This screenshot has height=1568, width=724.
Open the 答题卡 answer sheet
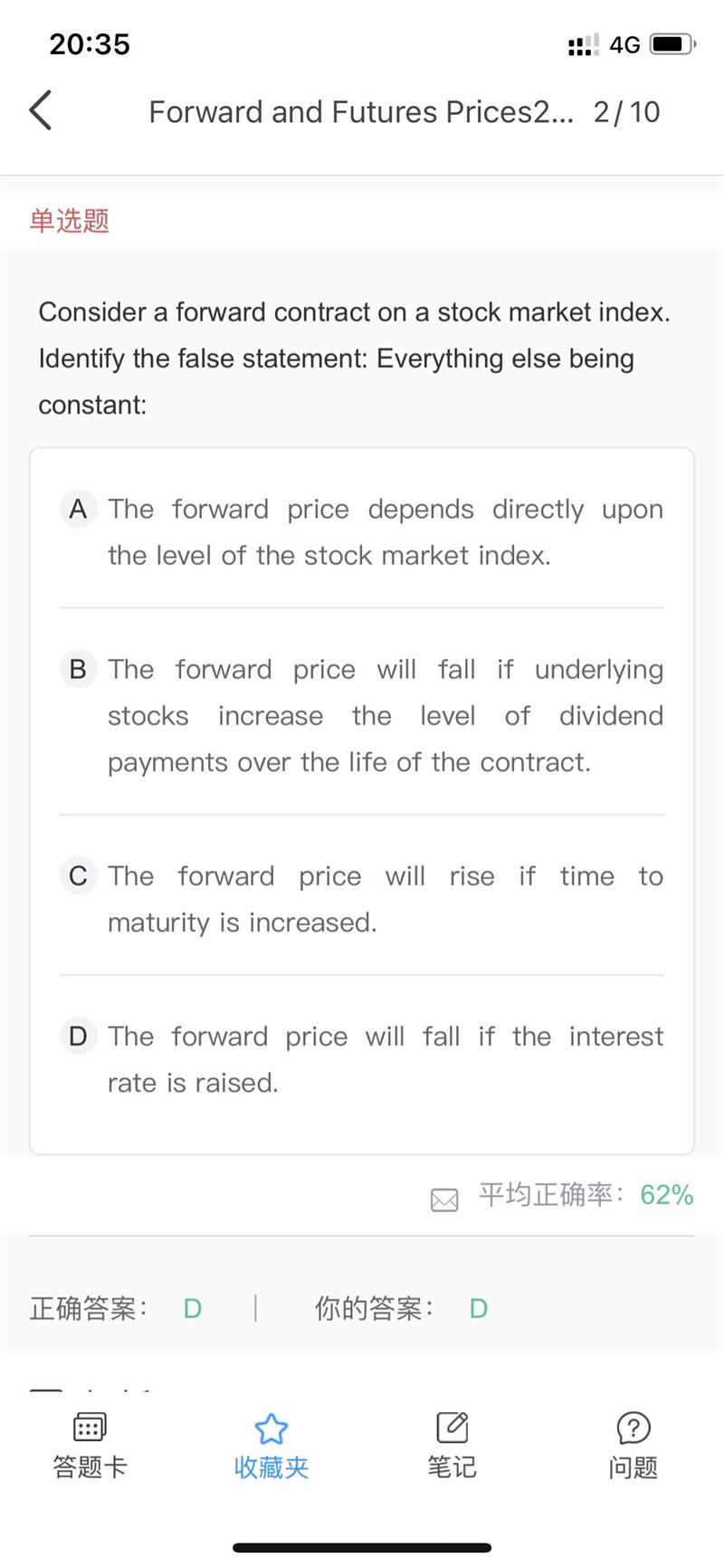[x=90, y=1445]
